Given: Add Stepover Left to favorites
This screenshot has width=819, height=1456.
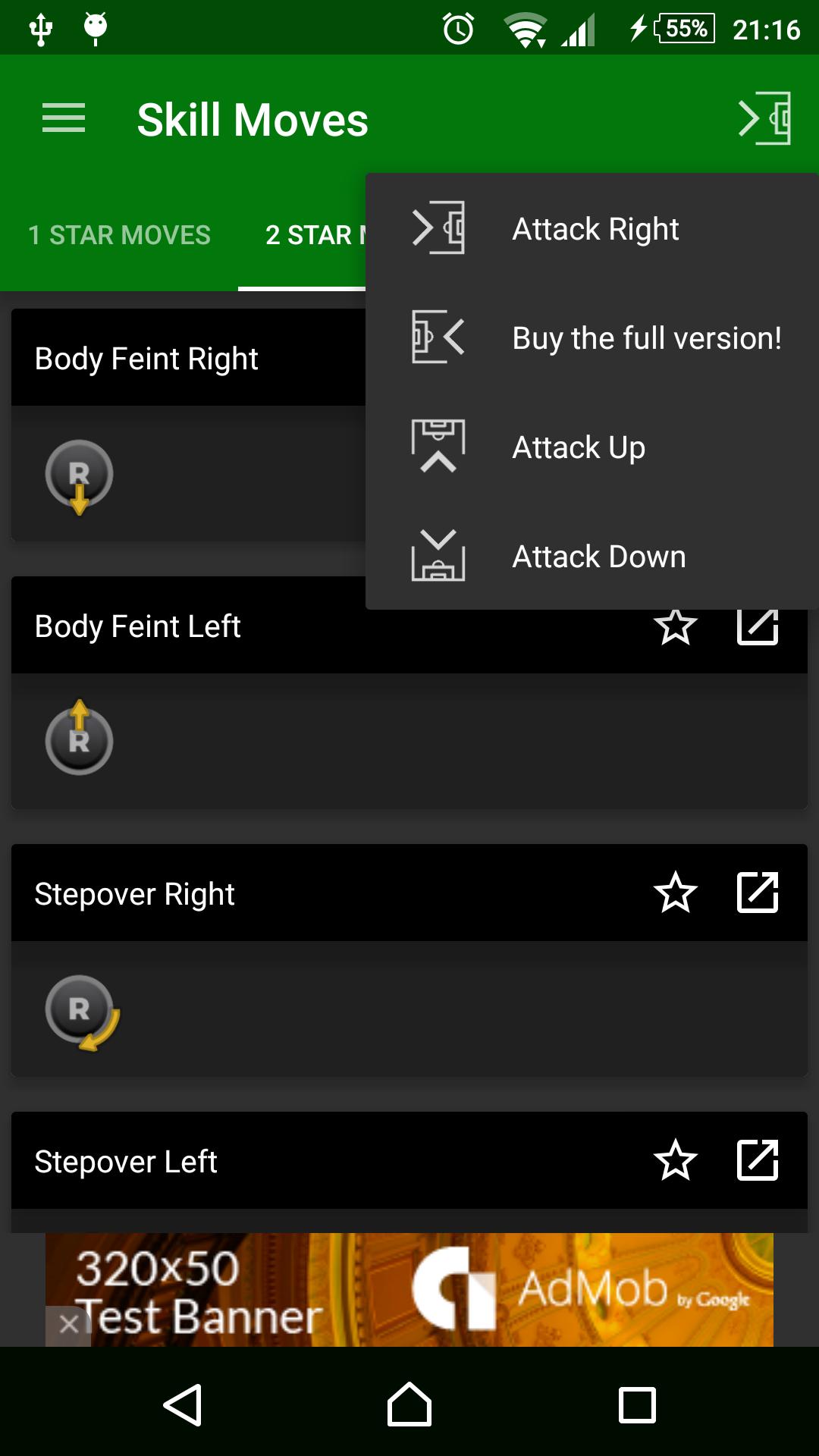Looking at the screenshot, I should coord(675,1160).
